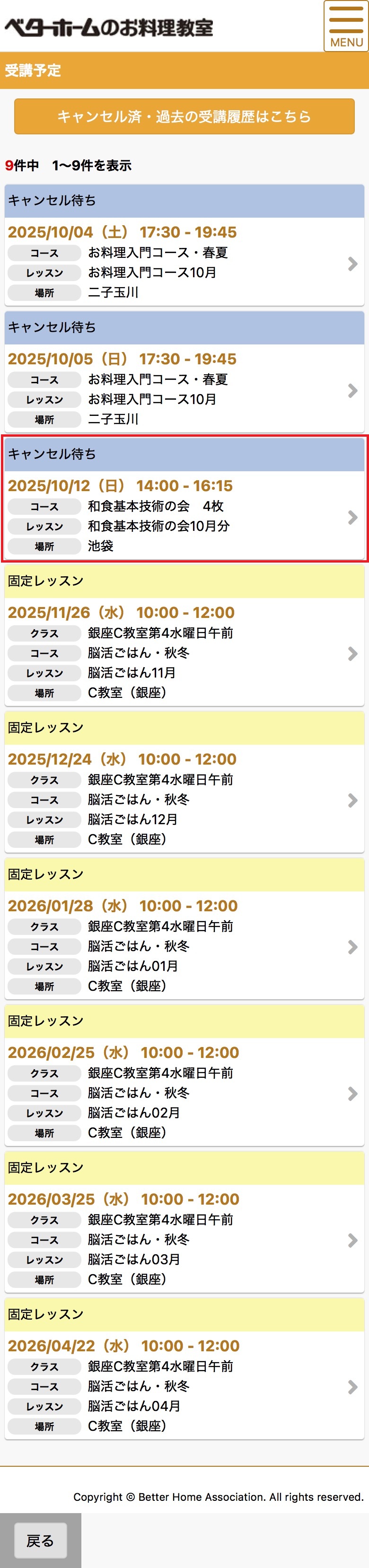Image resolution: width=369 pixels, height=1568 pixels.
Task: Open the MENU hamburger button
Action: [x=346, y=26]
